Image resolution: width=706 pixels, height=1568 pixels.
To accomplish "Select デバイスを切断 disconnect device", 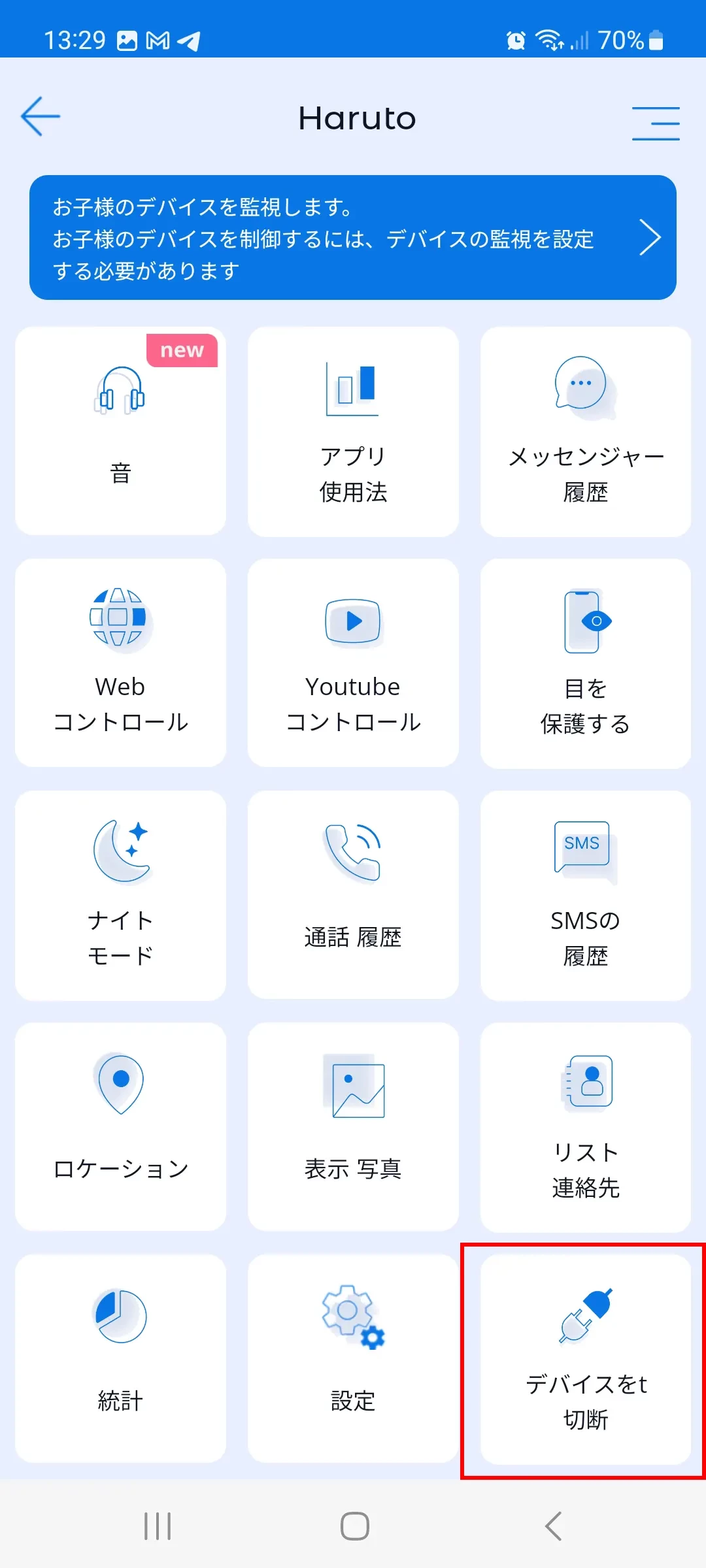I will pos(586,1359).
